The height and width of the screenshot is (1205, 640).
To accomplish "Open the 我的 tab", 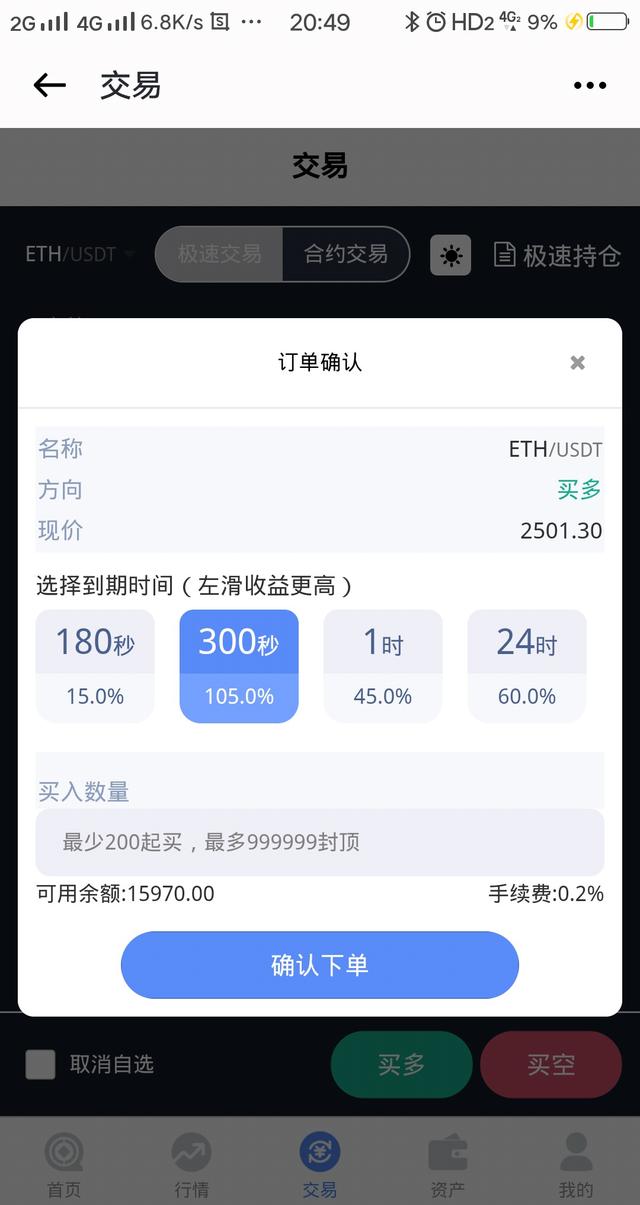I will pos(576,1165).
